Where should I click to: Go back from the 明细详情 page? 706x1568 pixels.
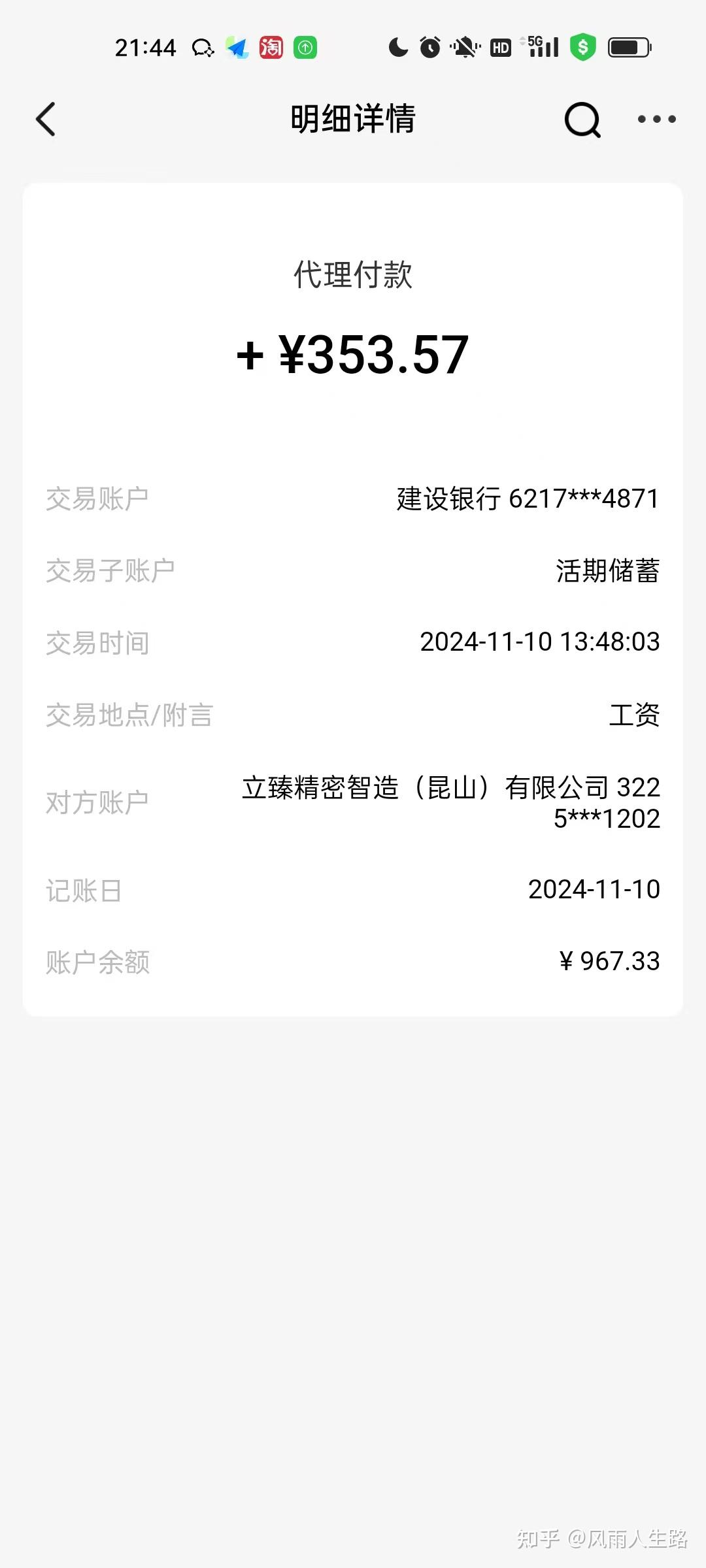coord(46,120)
